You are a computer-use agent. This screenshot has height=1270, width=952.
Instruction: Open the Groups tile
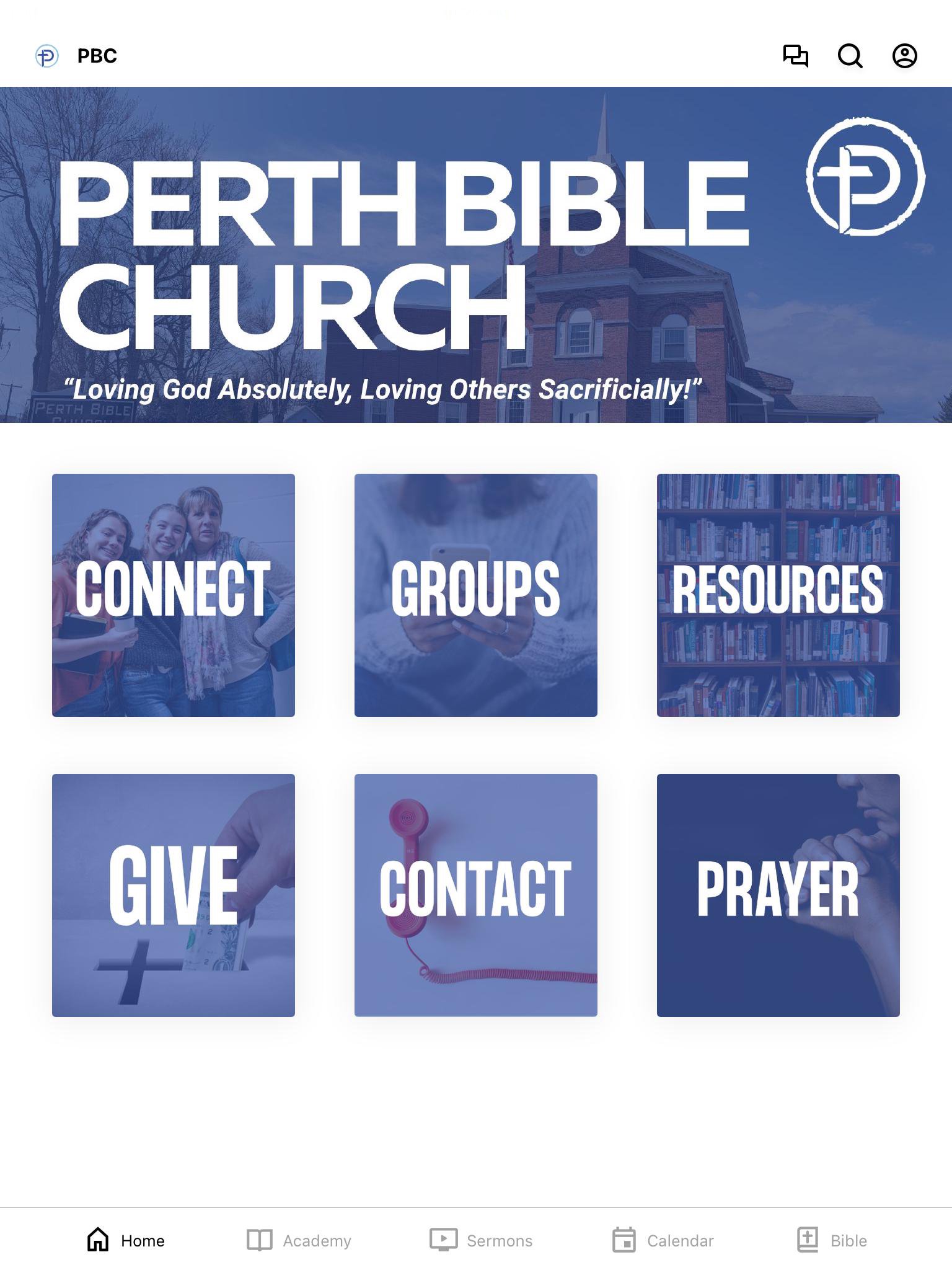475,595
